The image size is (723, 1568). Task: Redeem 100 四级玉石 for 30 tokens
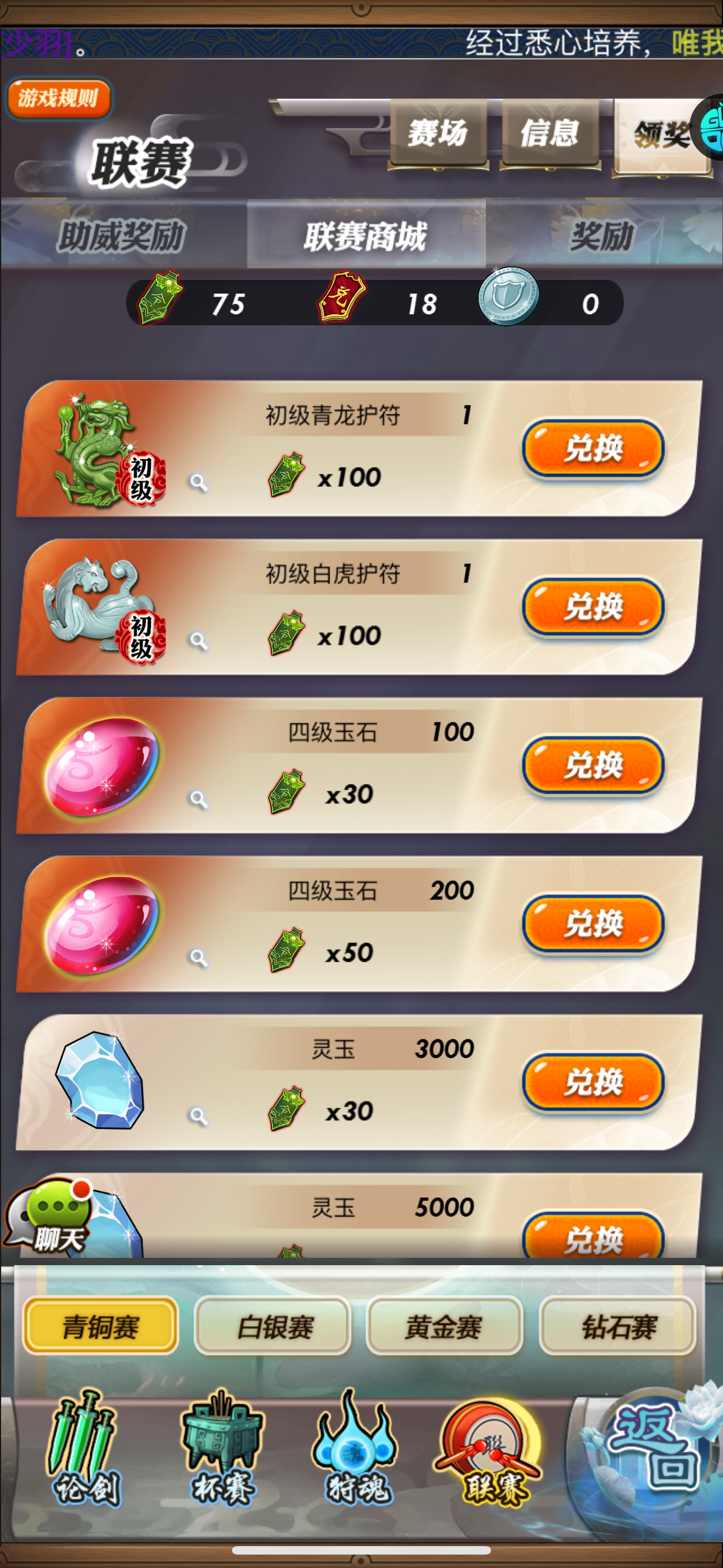tap(593, 765)
